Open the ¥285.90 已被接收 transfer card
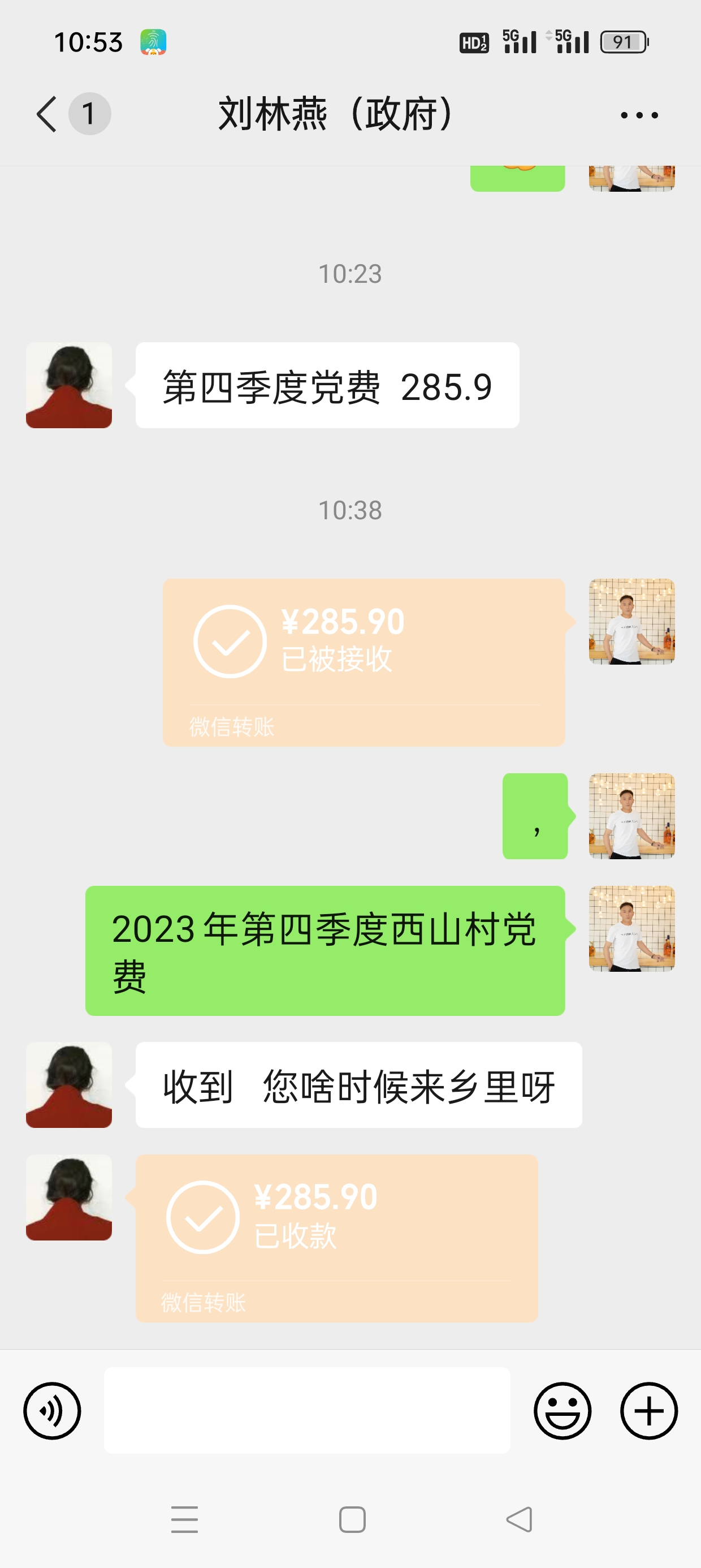This screenshot has width=701, height=1568. [x=364, y=662]
